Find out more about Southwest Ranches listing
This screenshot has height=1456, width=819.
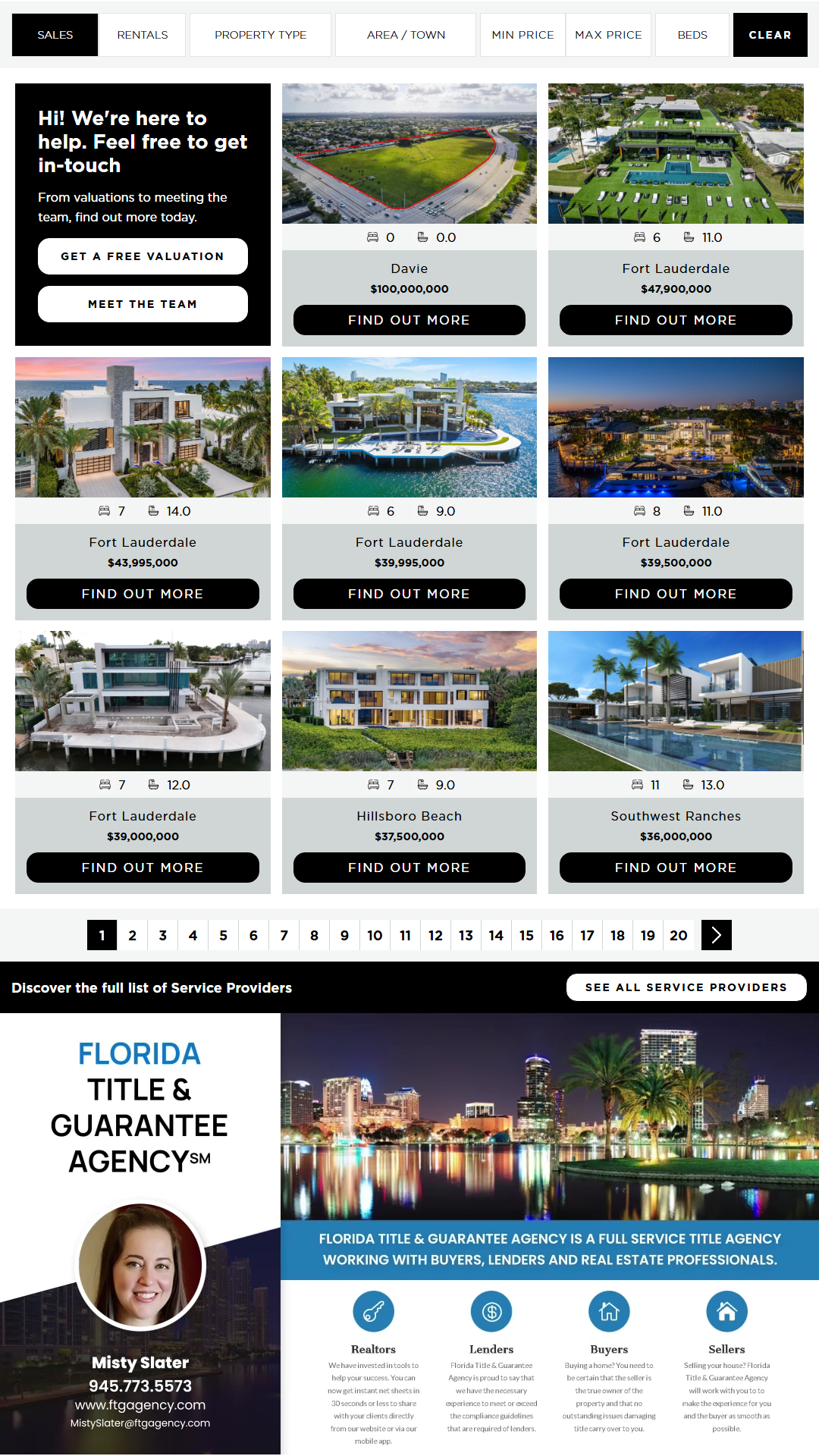[676, 868]
